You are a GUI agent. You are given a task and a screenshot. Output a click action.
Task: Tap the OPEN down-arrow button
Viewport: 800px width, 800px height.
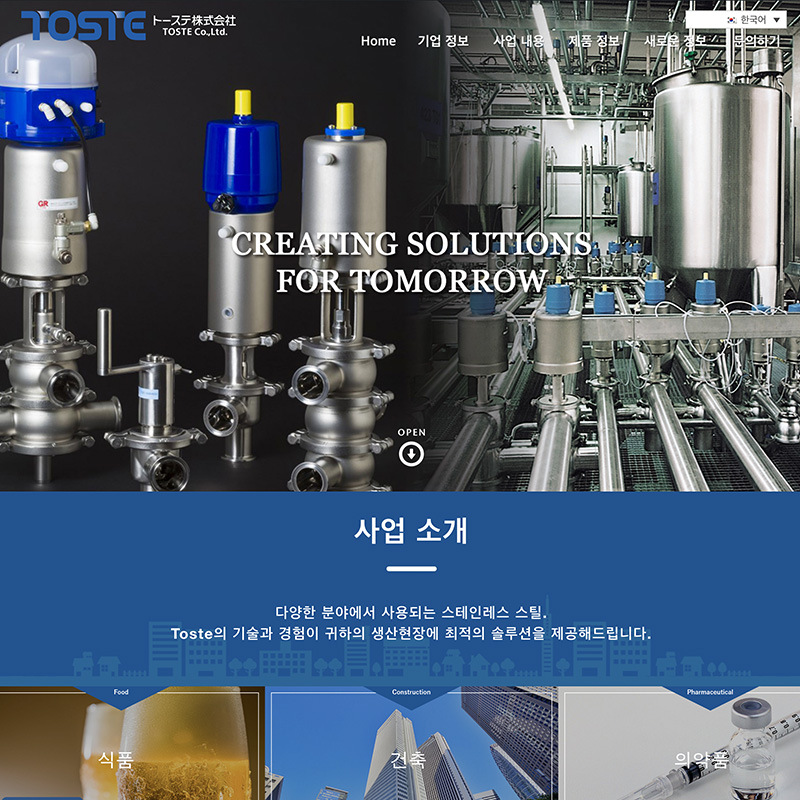[x=411, y=454]
